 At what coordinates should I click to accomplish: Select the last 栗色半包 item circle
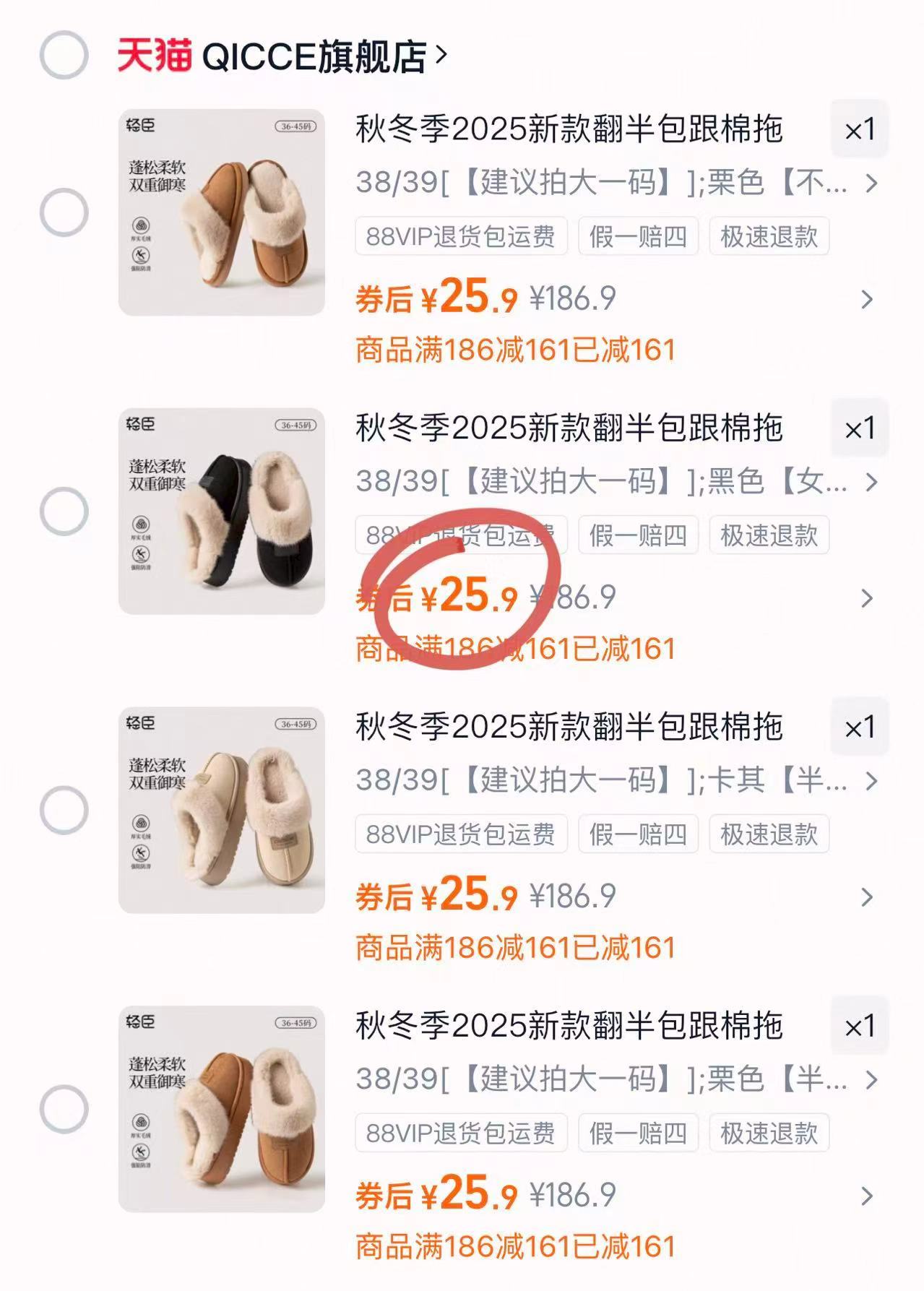pos(65,1105)
